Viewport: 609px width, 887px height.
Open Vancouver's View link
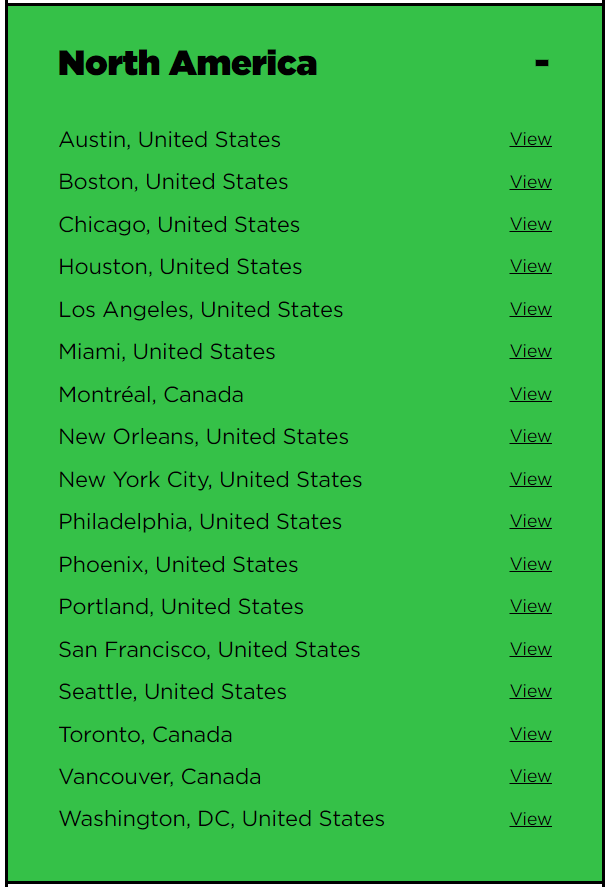pos(530,776)
